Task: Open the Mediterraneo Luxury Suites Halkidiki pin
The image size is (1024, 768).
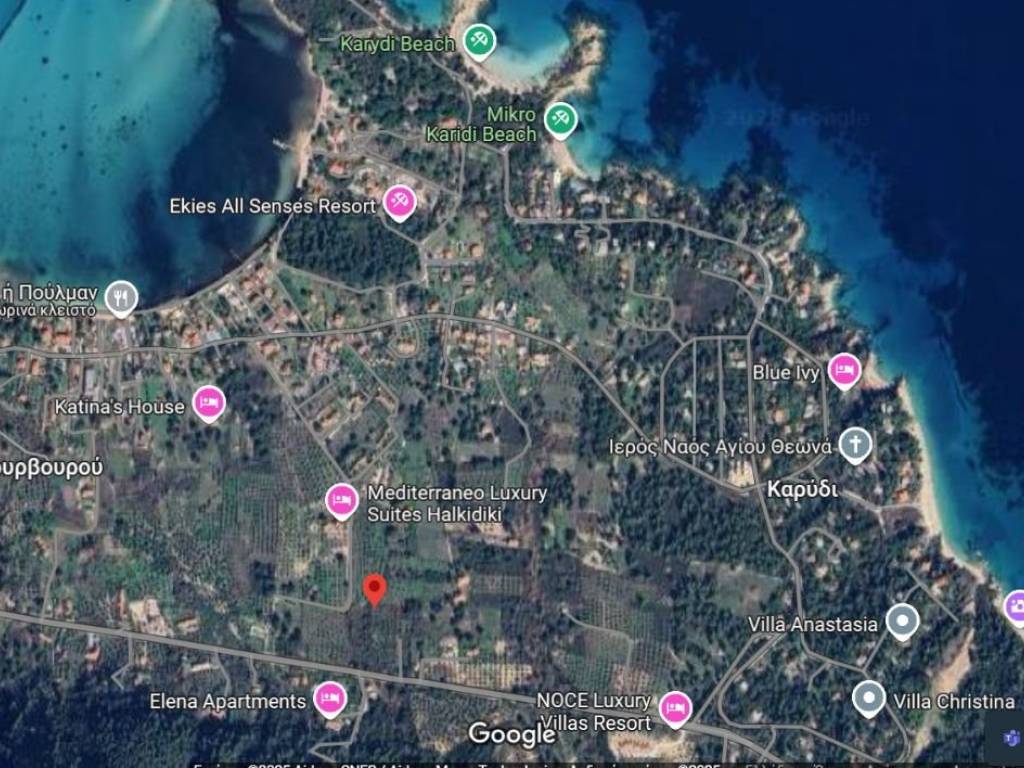Action: [342, 499]
